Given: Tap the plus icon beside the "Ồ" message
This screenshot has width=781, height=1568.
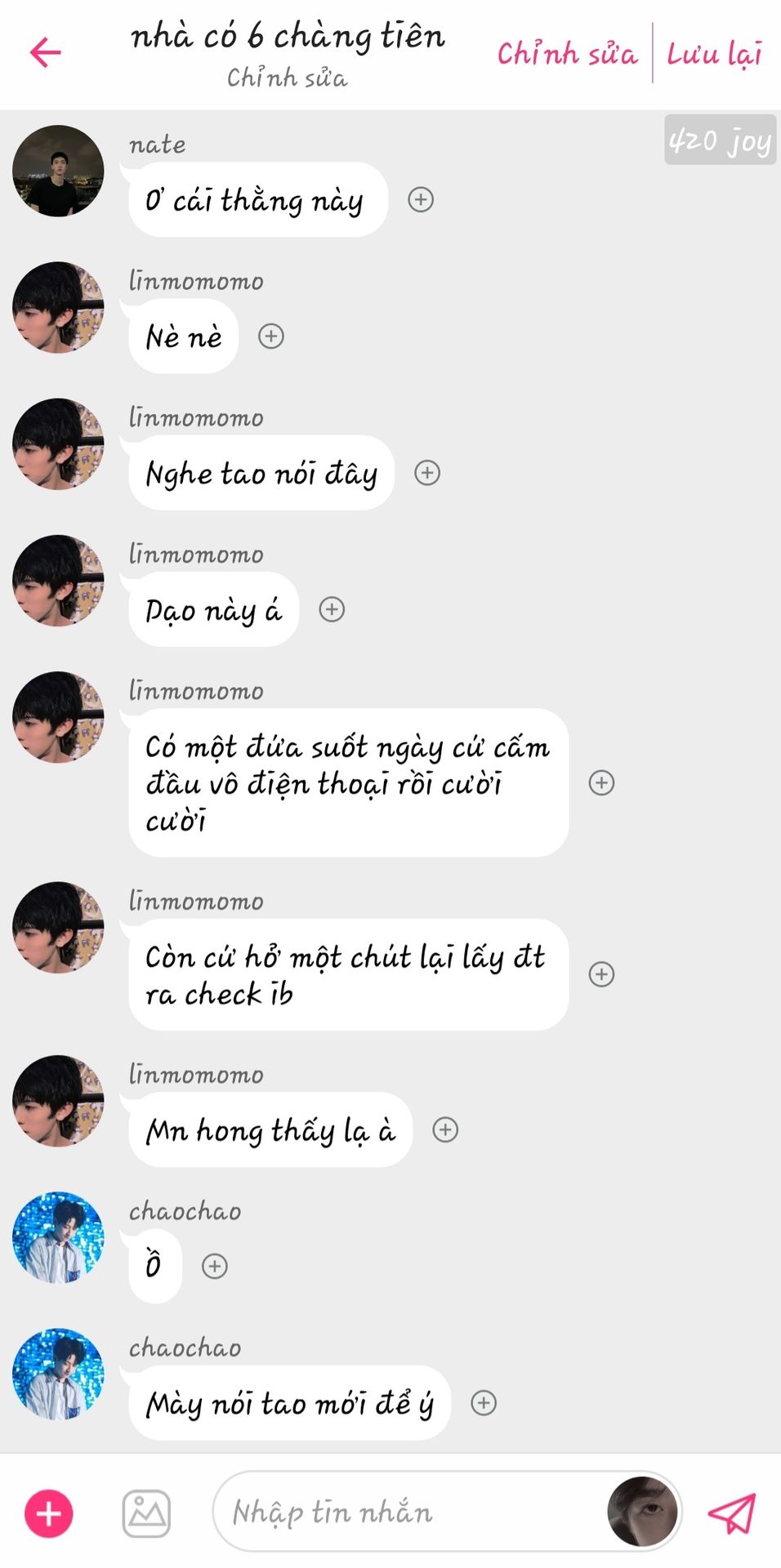Looking at the screenshot, I should pyautogui.click(x=215, y=1266).
